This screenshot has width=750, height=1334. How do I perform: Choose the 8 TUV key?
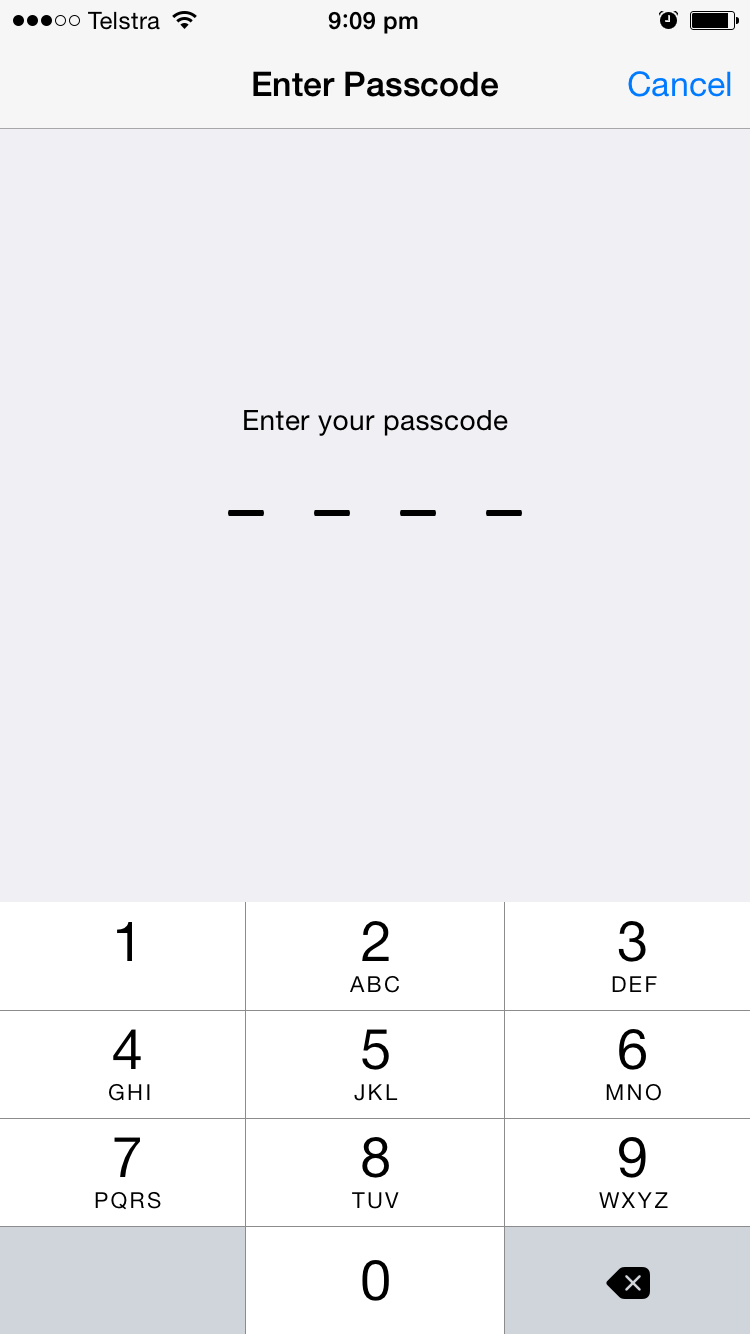tap(375, 1172)
